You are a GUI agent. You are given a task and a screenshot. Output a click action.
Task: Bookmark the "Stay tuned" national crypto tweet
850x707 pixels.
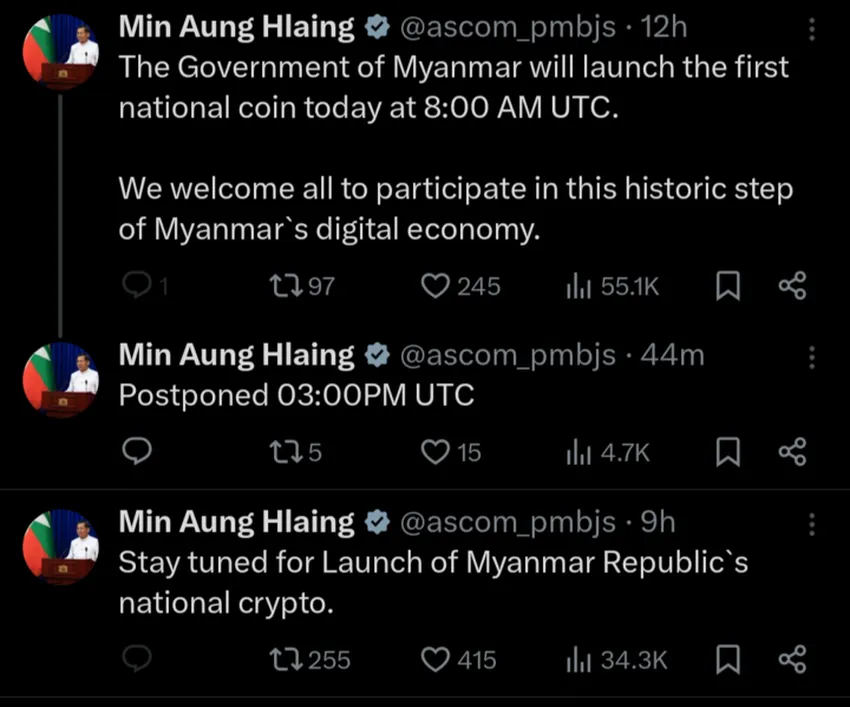pyautogui.click(x=729, y=660)
